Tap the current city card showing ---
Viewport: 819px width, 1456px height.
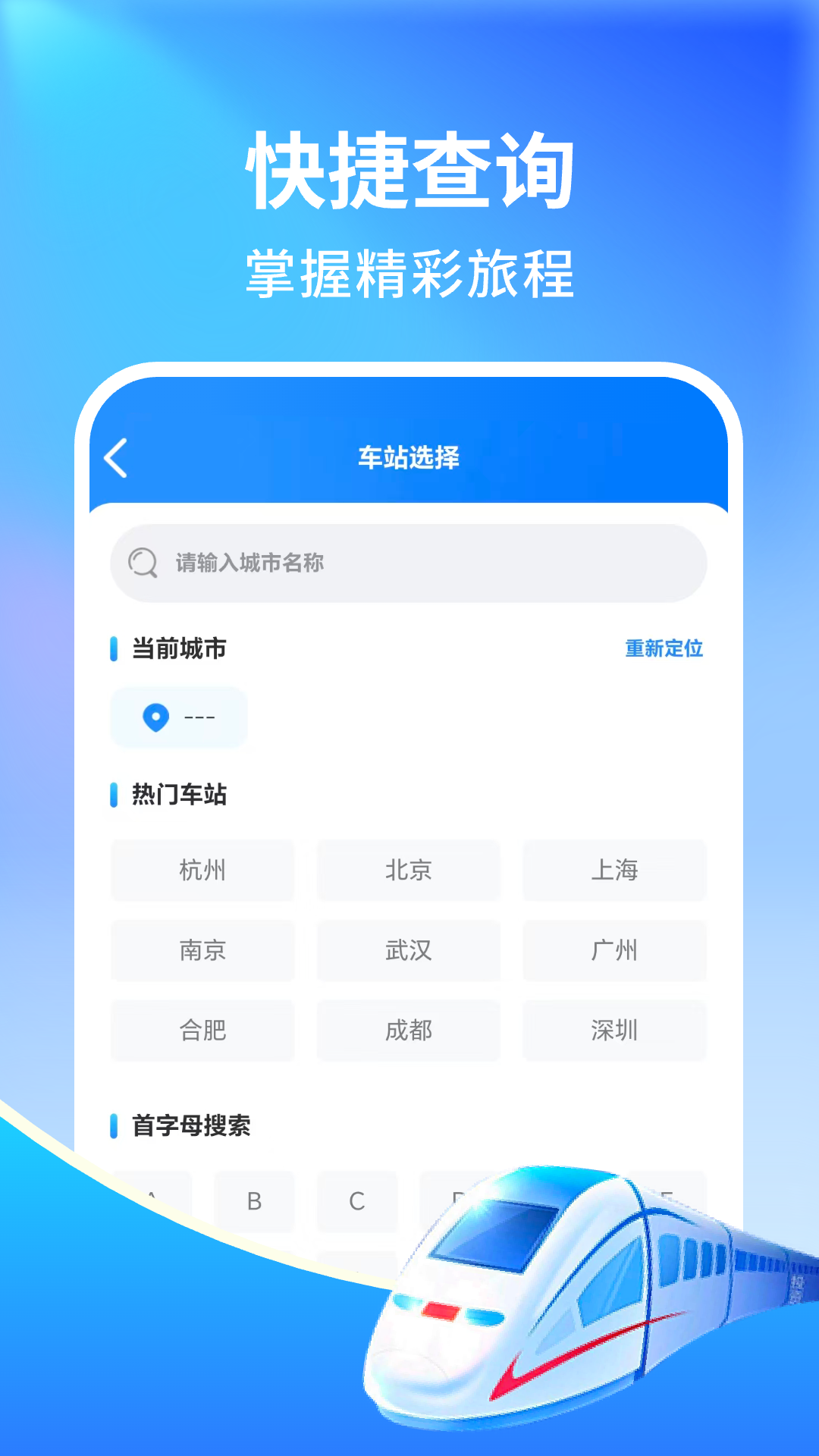(179, 717)
